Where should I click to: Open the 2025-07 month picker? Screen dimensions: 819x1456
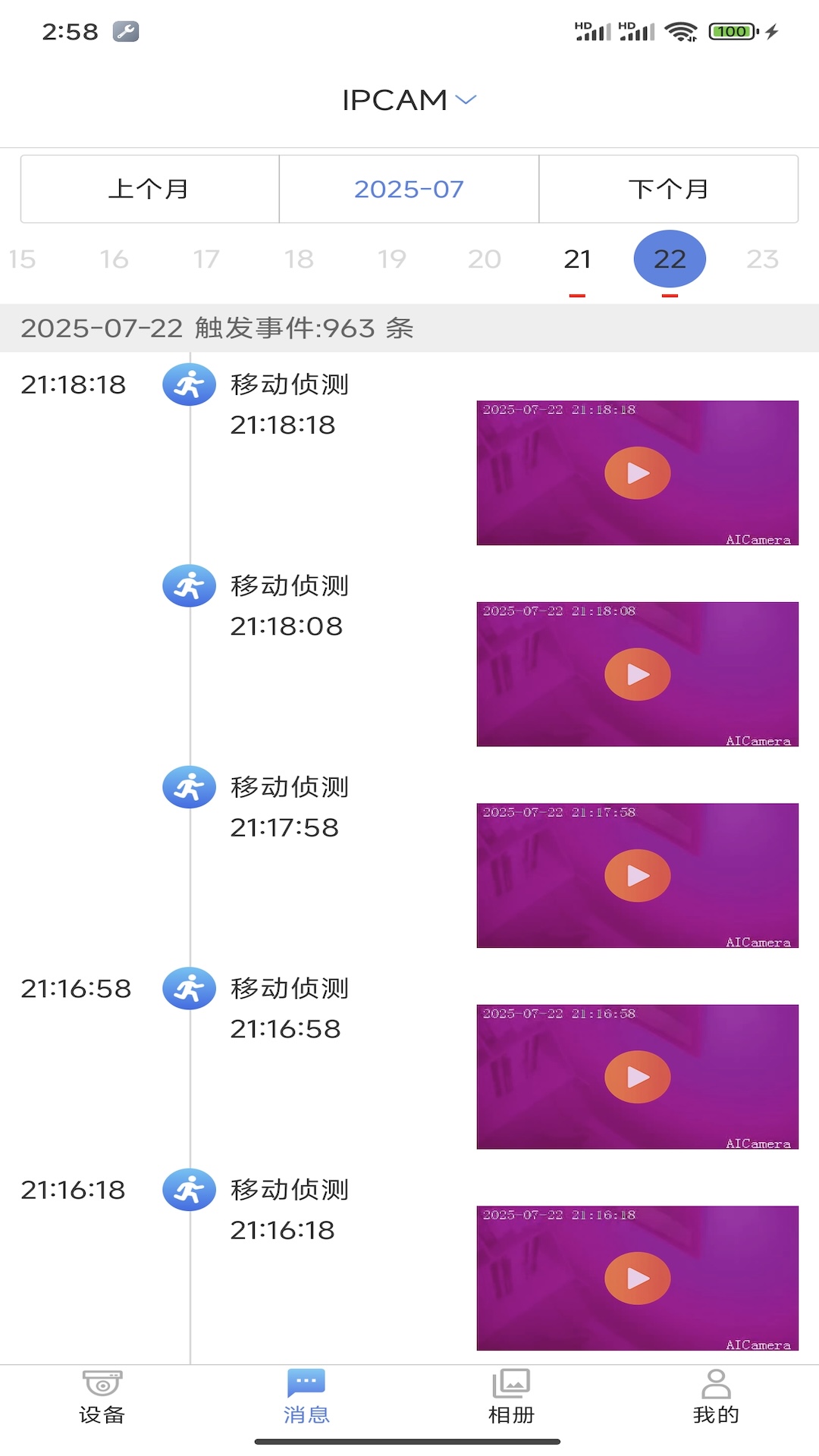coord(409,189)
